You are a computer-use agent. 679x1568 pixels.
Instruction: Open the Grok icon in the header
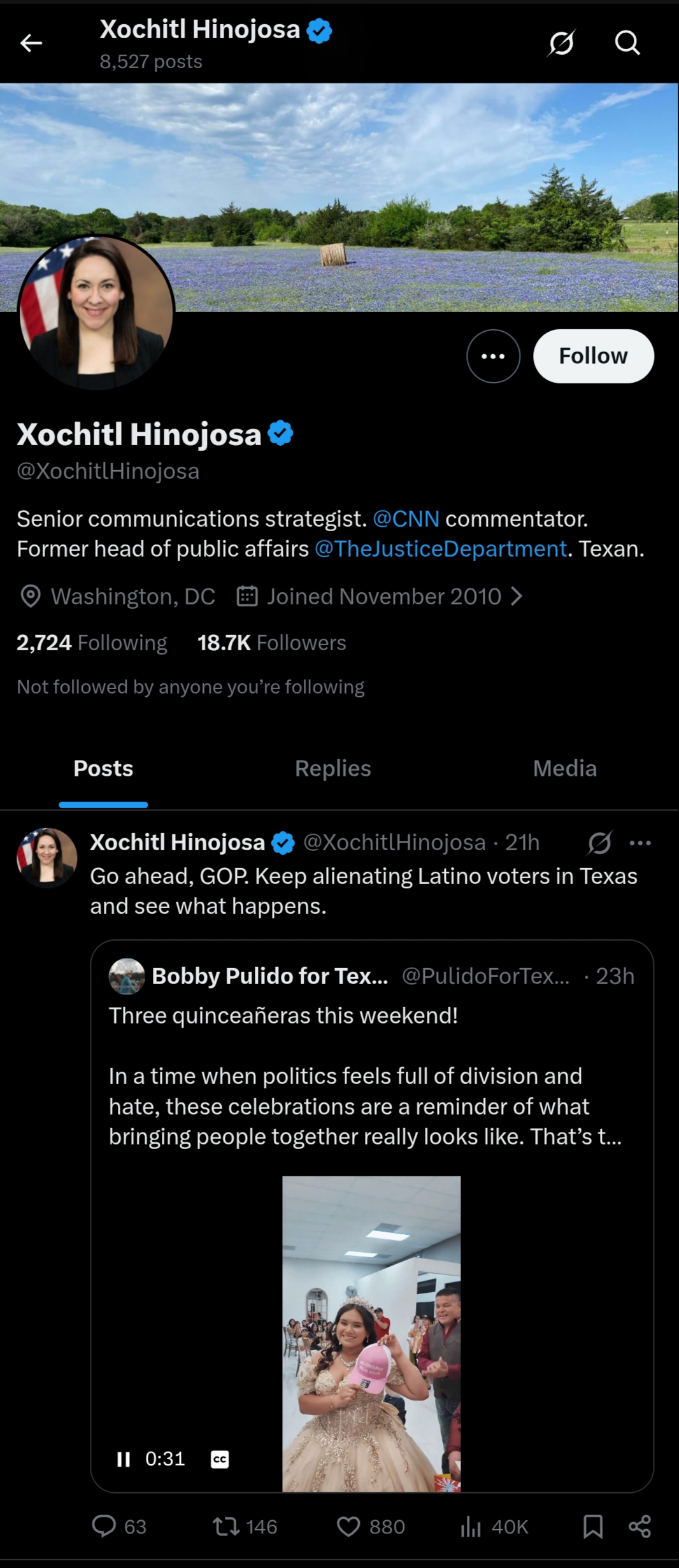pos(561,43)
